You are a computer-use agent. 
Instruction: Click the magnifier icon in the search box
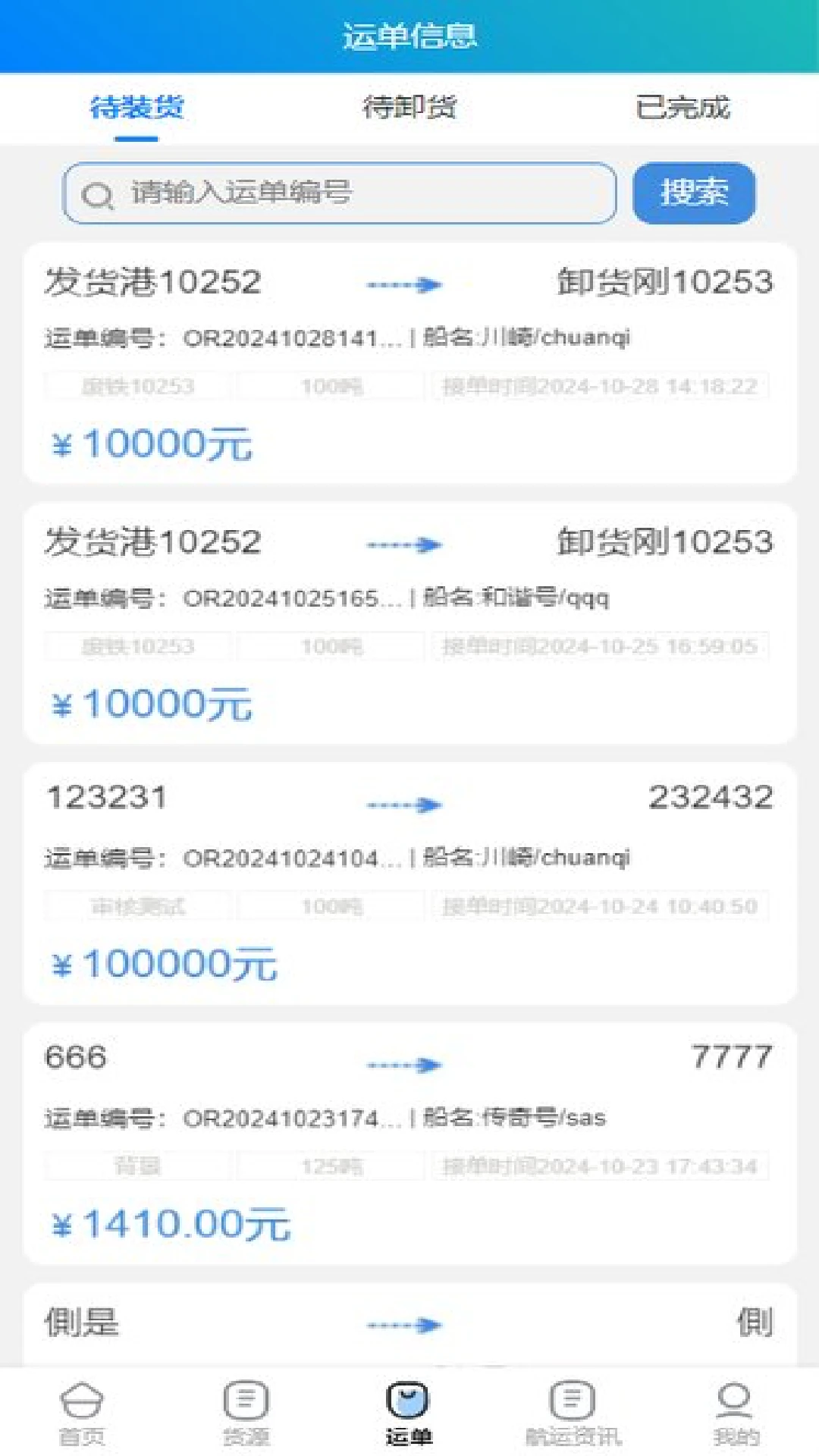pyautogui.click(x=97, y=194)
